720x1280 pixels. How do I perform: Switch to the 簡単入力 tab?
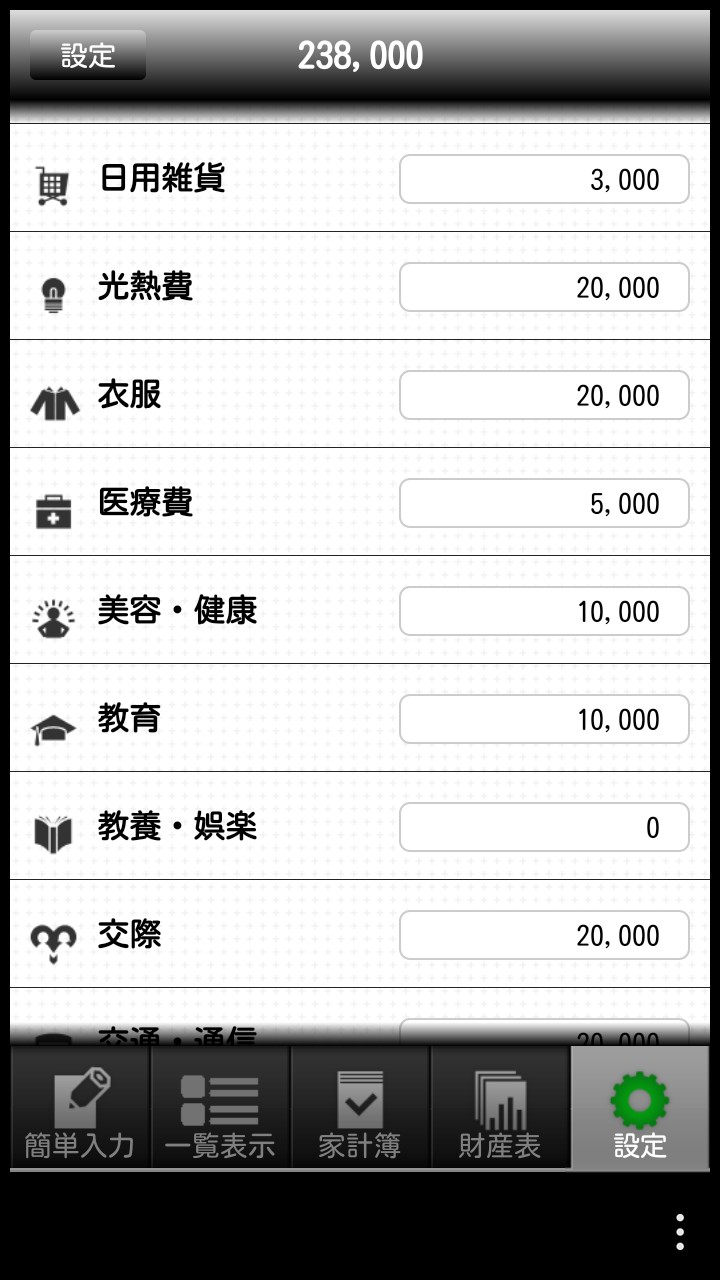pyautogui.click(x=80, y=1107)
